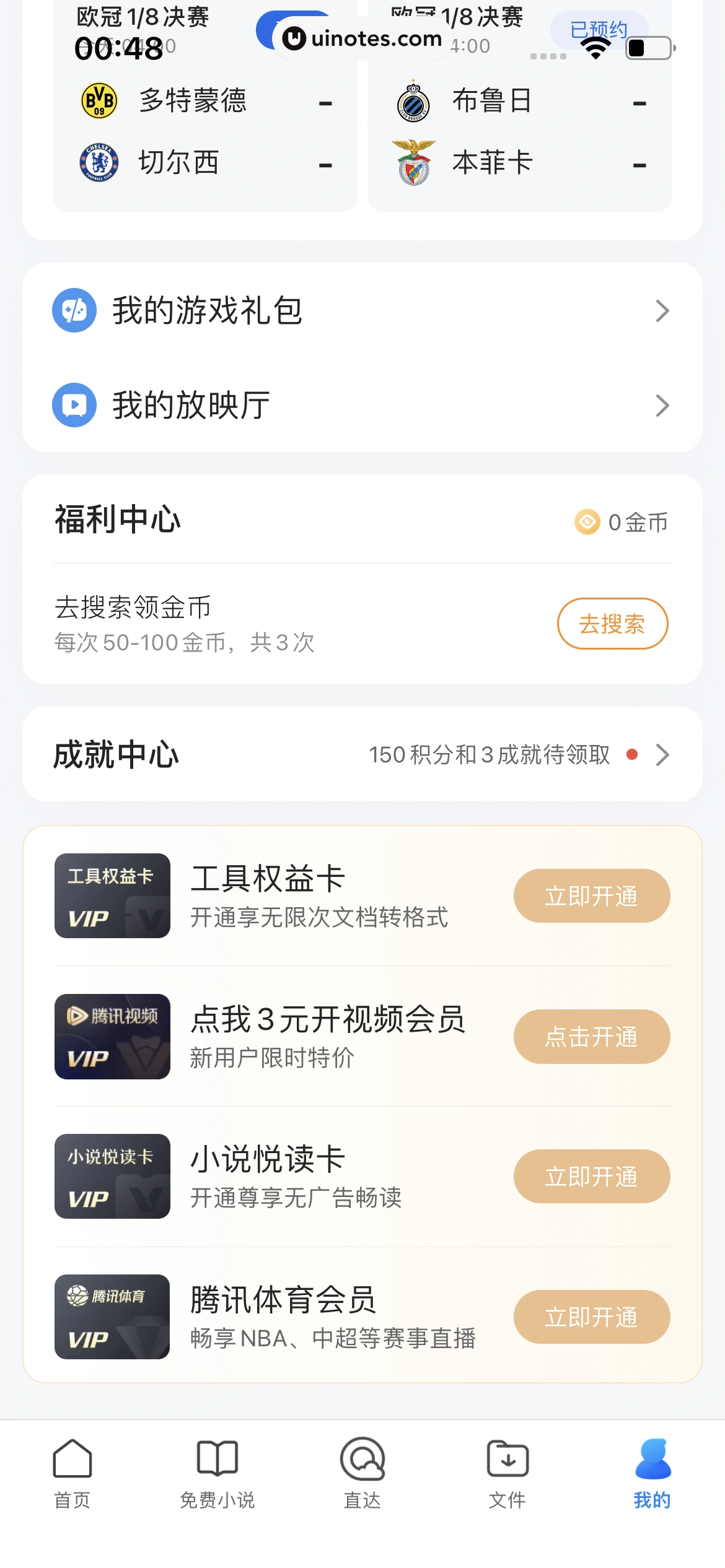Open 我的游戏礼包 row
The width and height of the screenshot is (725, 1568).
click(362, 311)
